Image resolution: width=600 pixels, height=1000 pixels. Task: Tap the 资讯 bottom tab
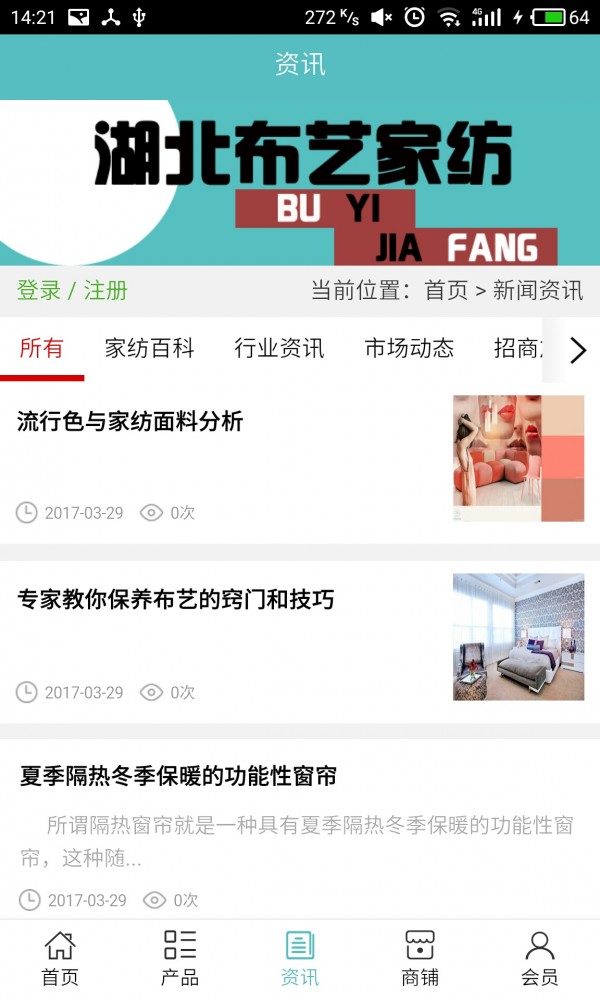300,959
